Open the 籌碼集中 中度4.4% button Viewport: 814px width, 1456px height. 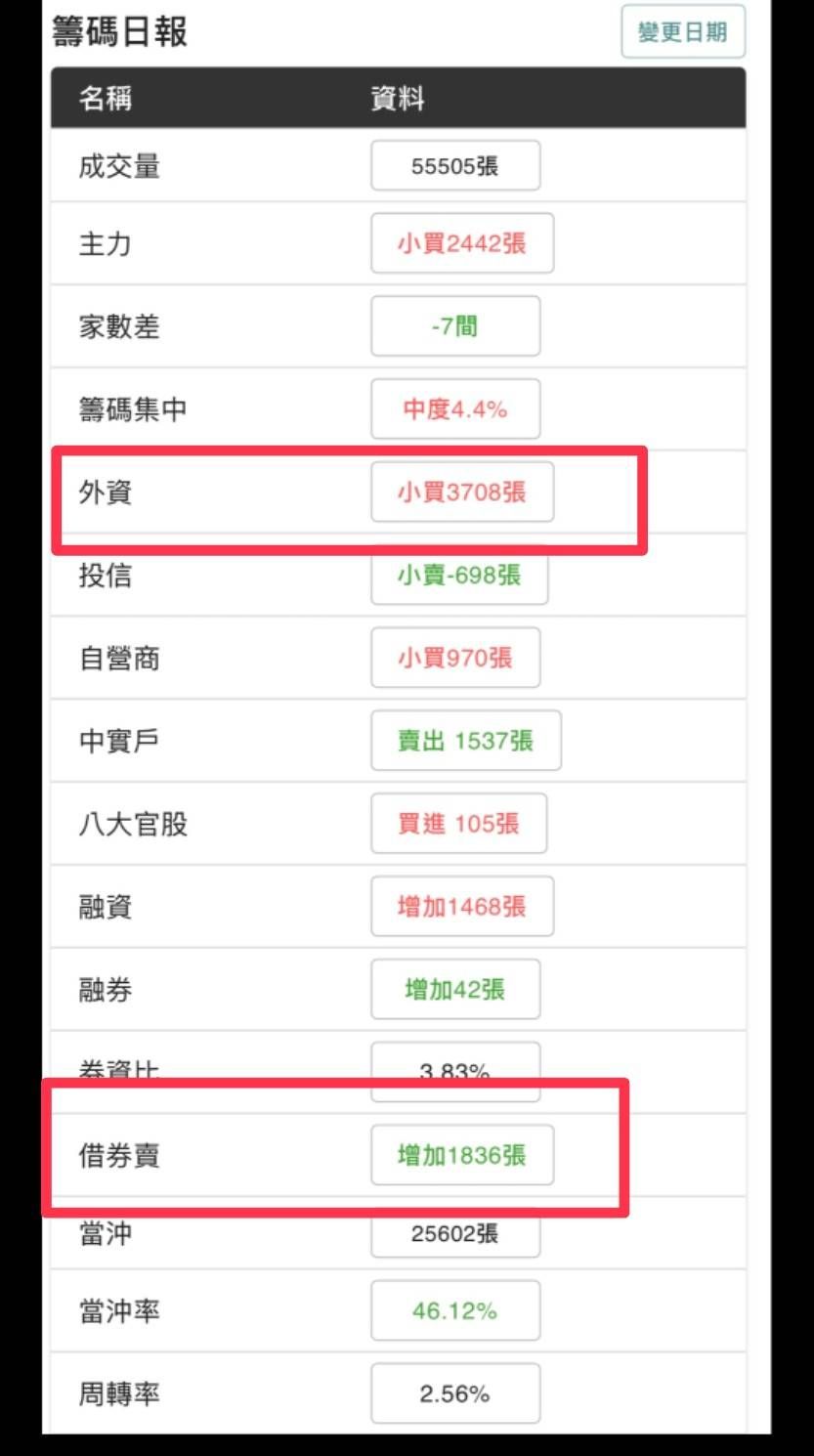coord(455,408)
